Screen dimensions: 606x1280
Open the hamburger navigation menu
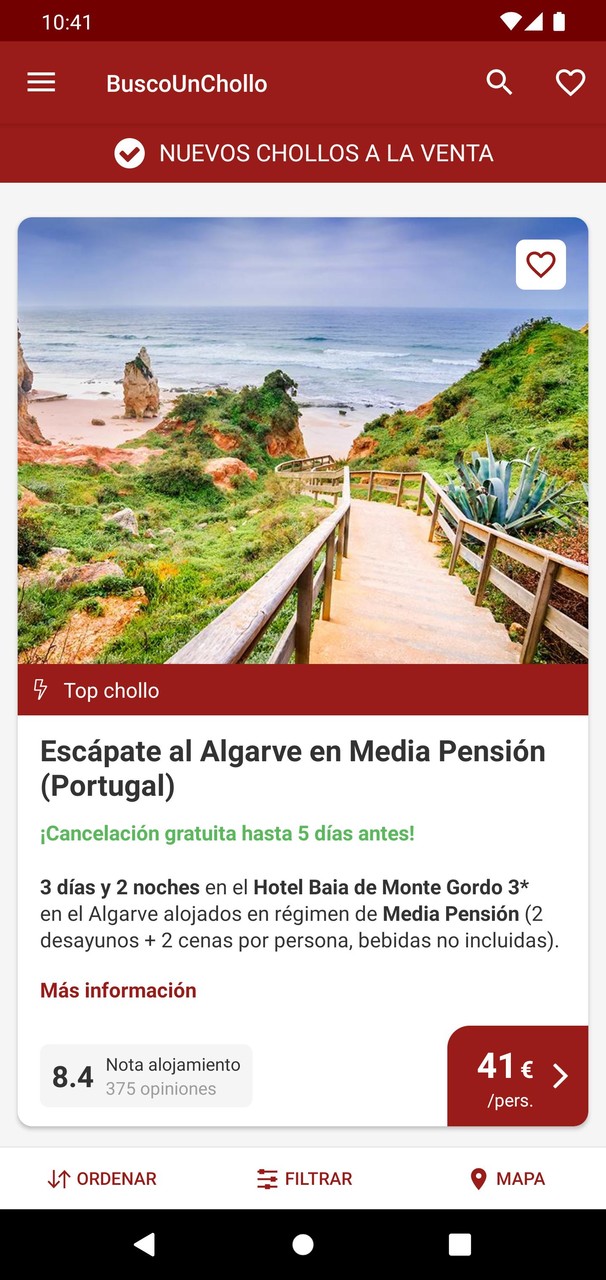(41, 83)
